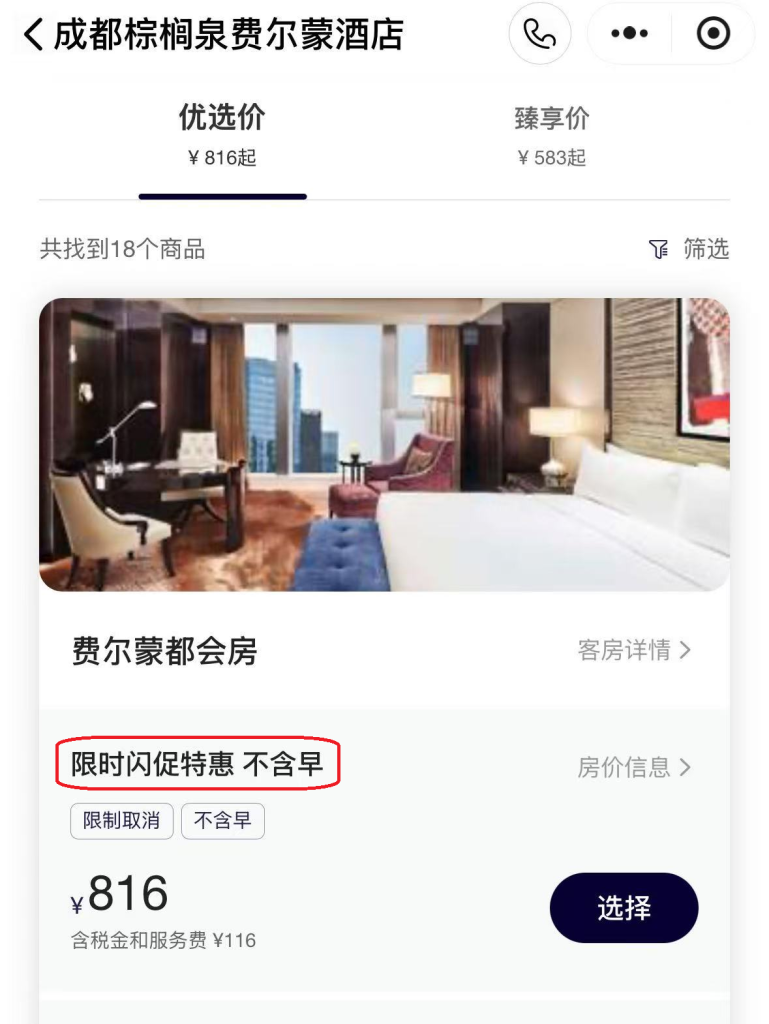View the 费尔蒙都会房 room photo
Viewport: 769px width, 1024px height.
click(384, 444)
